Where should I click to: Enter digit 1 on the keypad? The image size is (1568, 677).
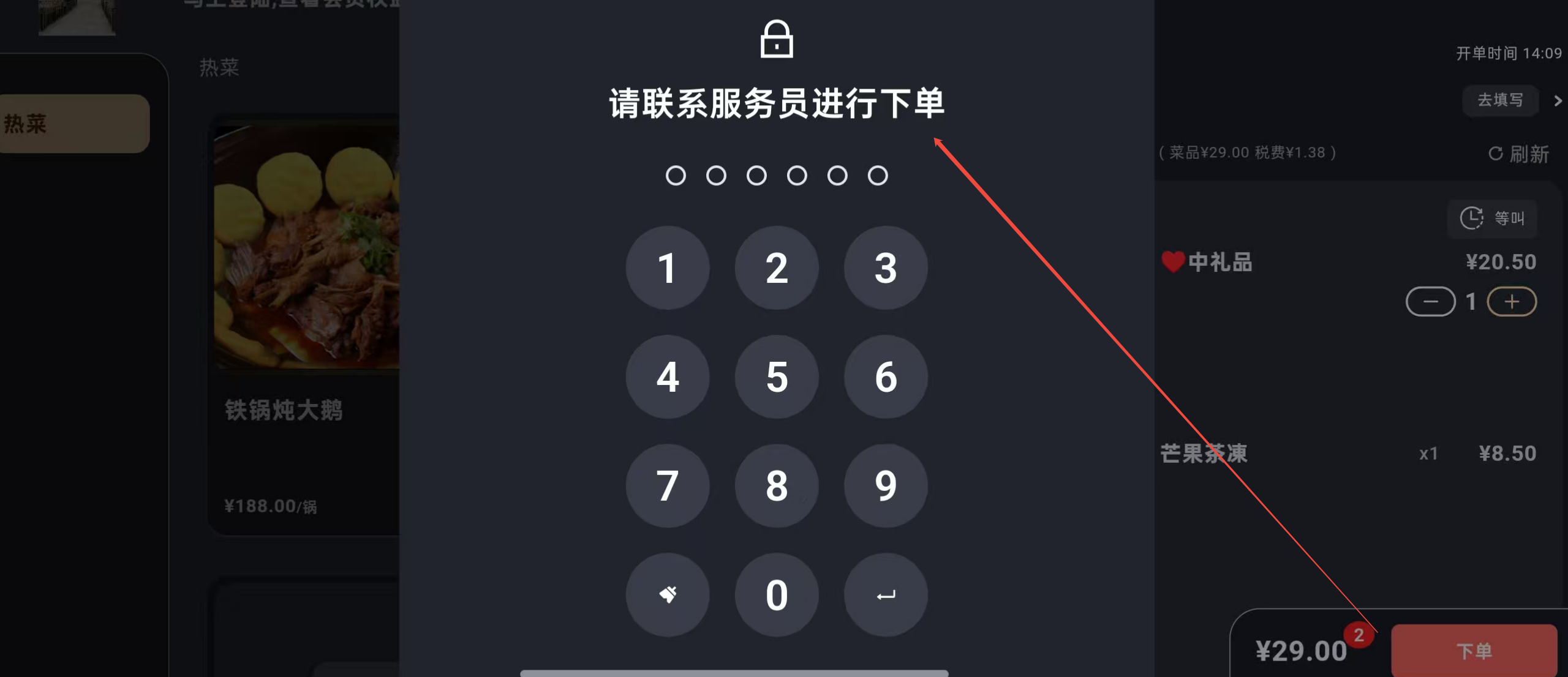667,267
